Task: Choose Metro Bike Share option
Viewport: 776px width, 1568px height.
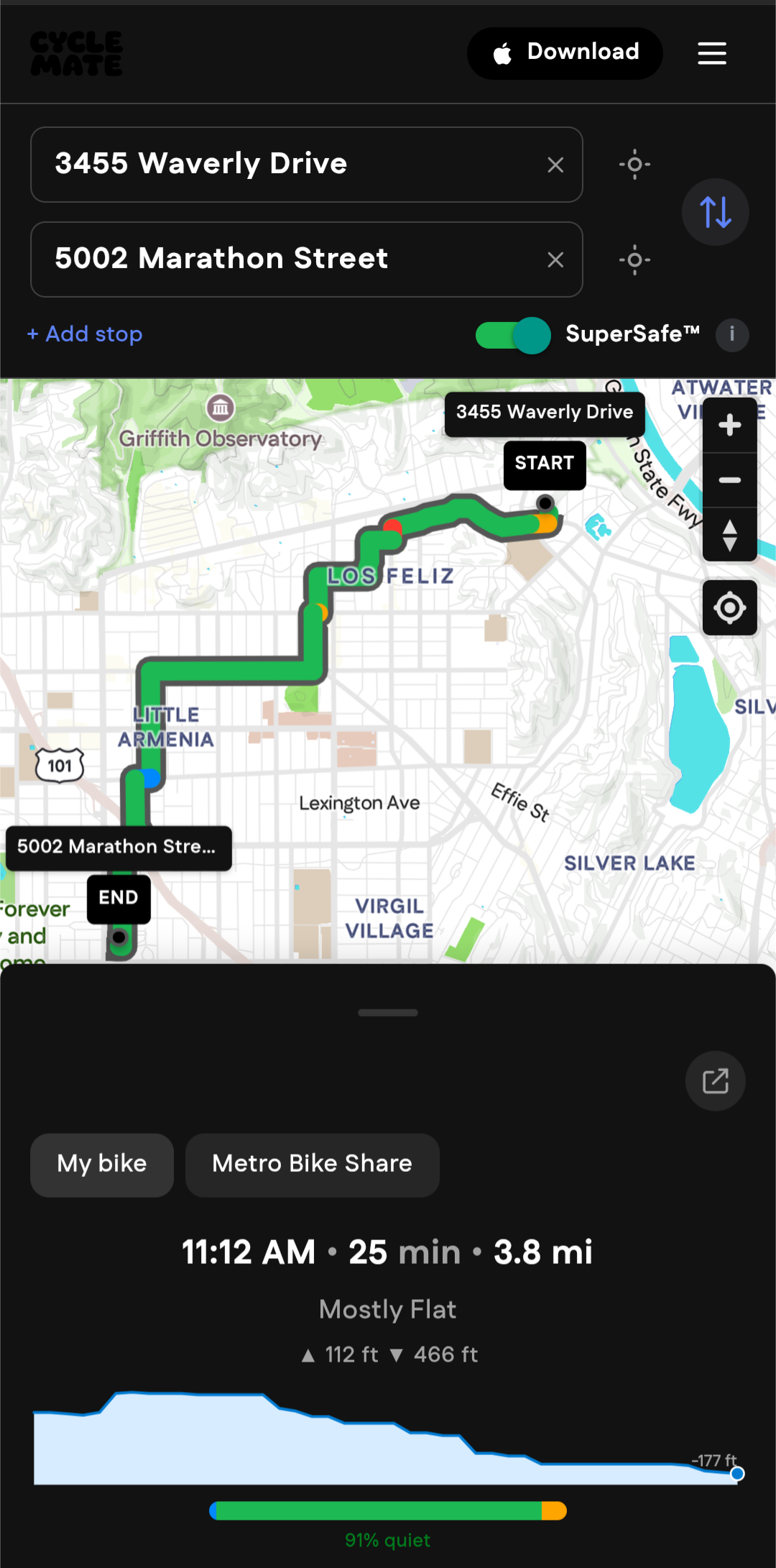Action: point(312,1165)
